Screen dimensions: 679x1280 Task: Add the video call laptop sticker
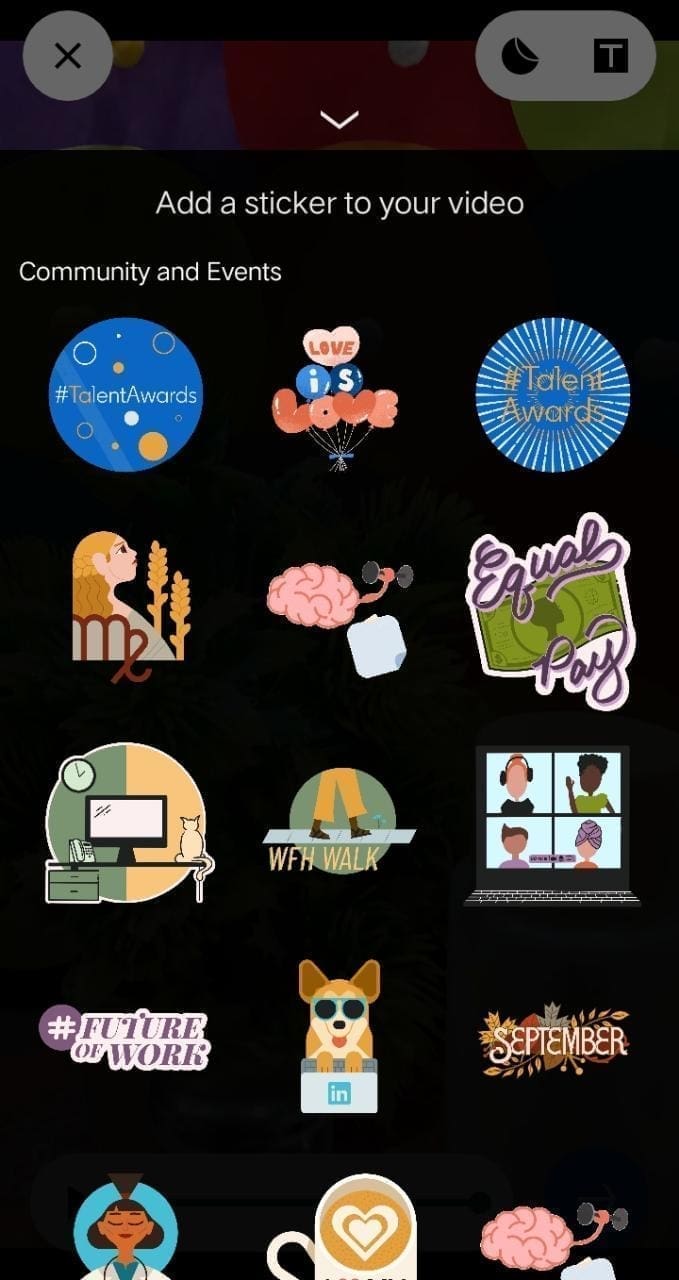point(551,824)
